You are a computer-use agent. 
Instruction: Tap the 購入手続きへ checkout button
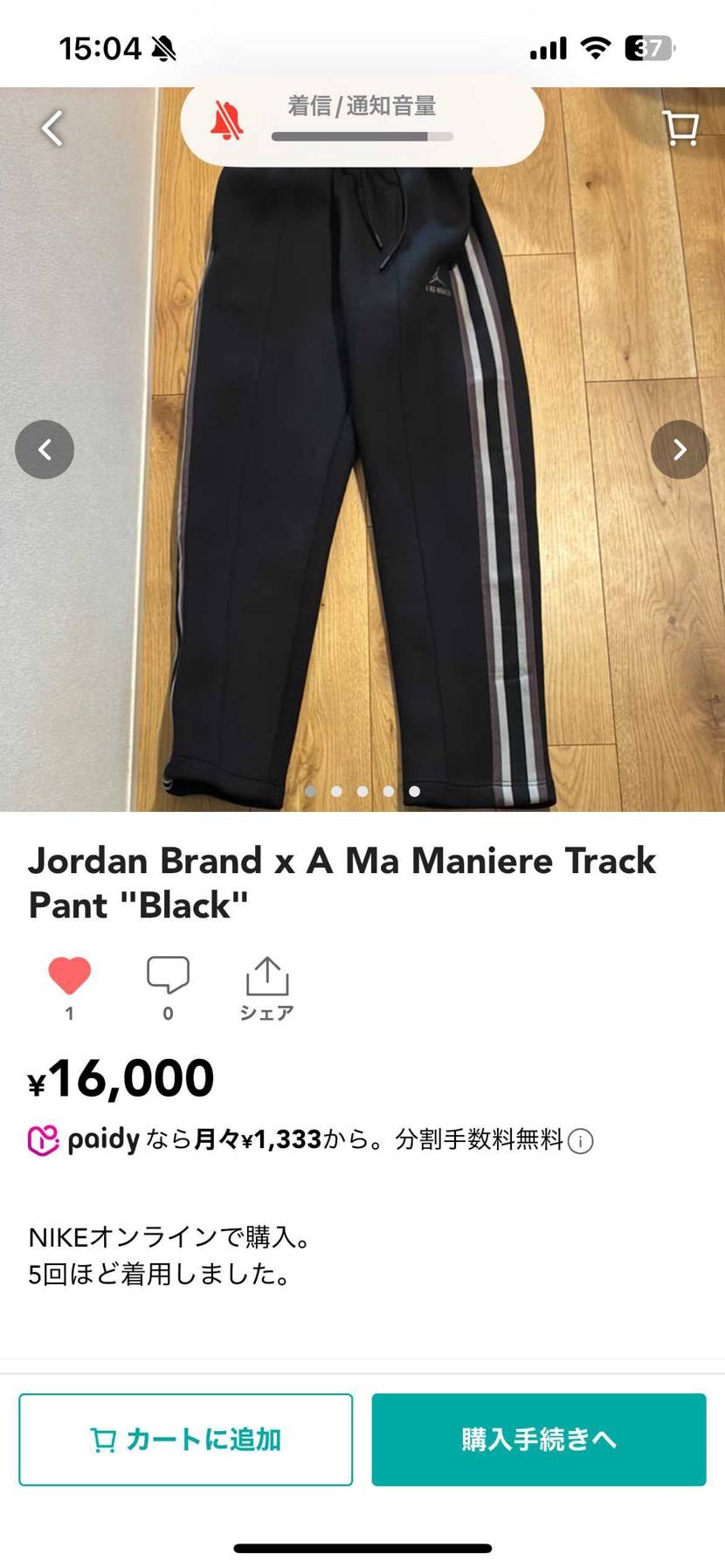(x=538, y=1439)
